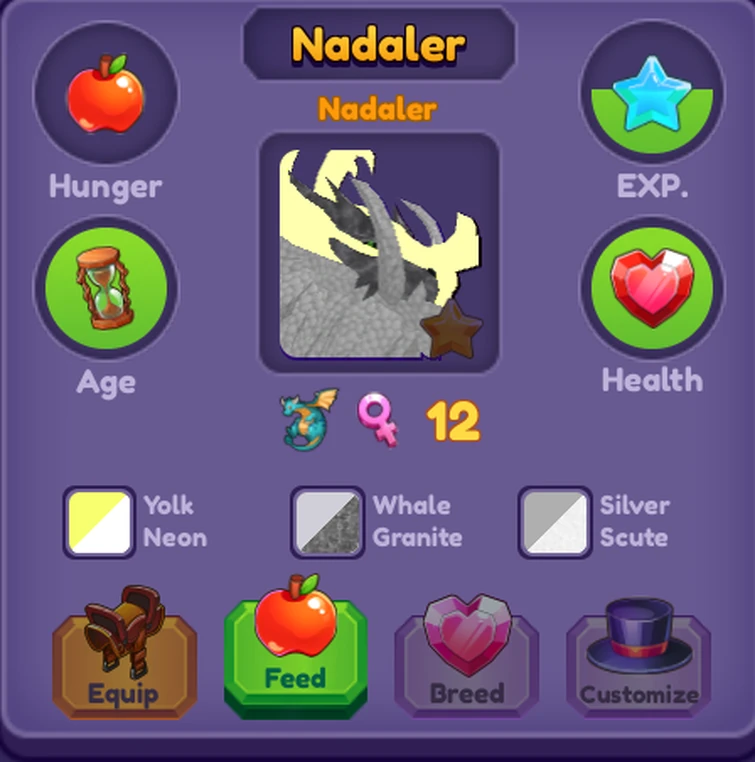755x762 pixels.
Task: Select the Whale Granite color swatch
Action: pyautogui.click(x=327, y=521)
